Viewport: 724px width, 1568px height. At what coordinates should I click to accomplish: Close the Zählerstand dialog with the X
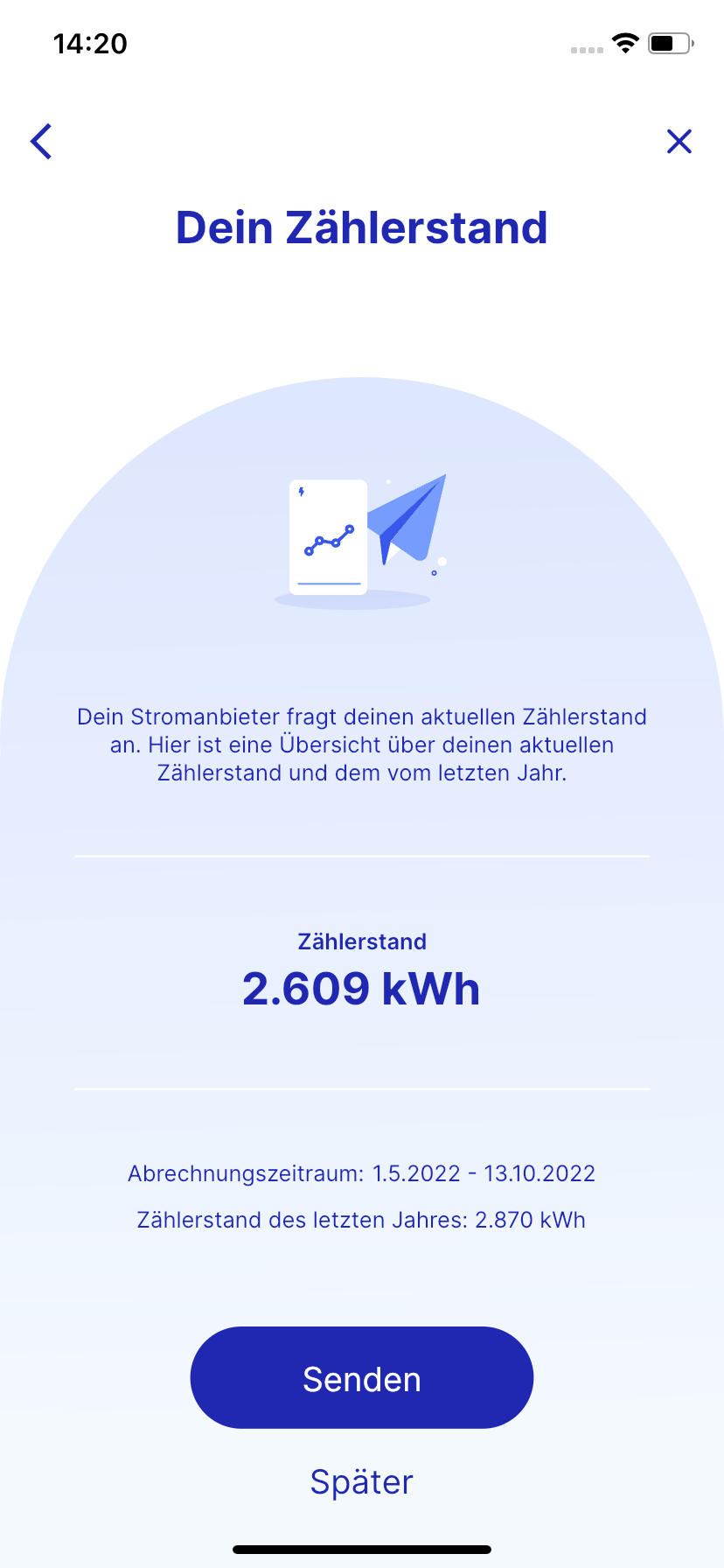pyautogui.click(x=679, y=140)
